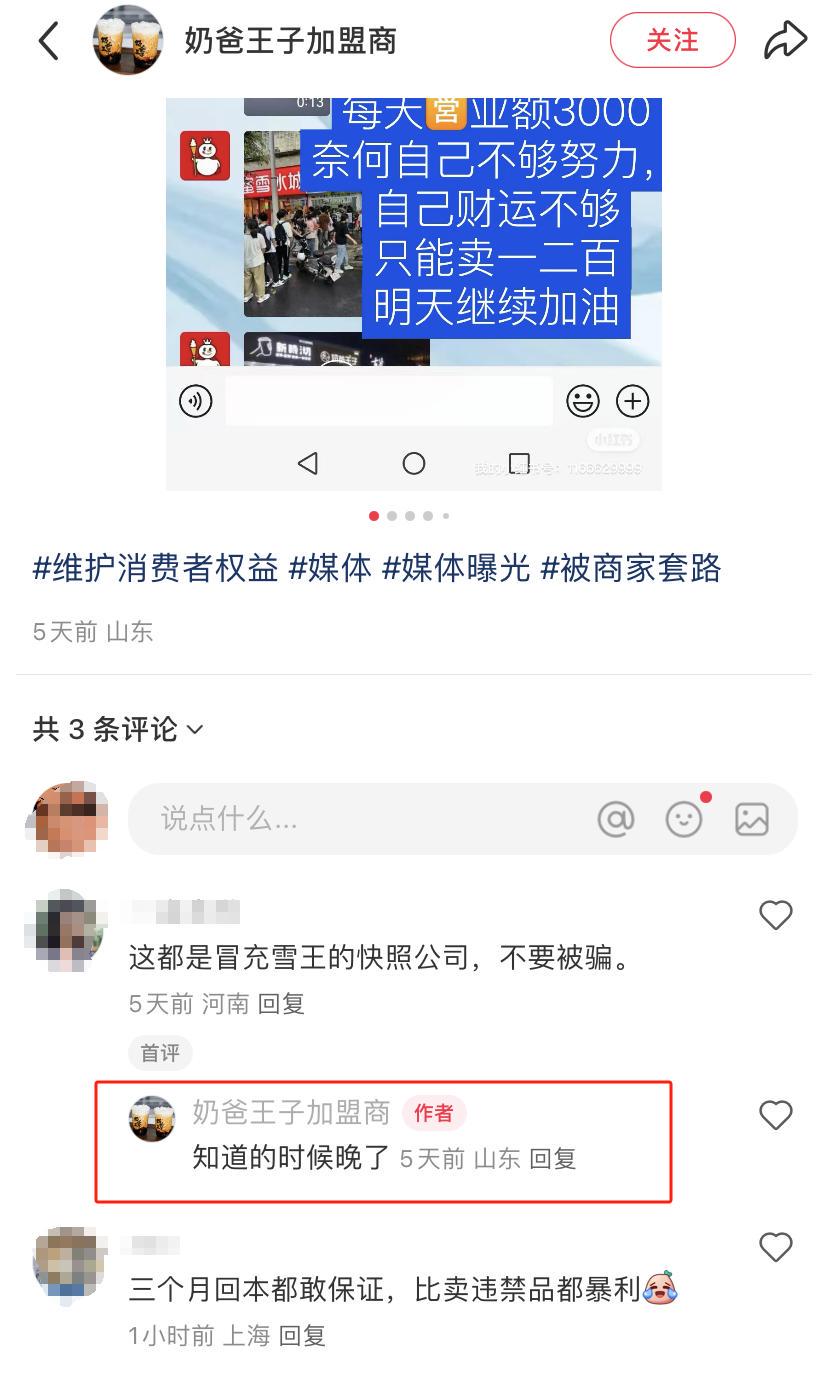Like the comment about 三个月回本
The height and width of the screenshot is (1385, 823).
776,1246
